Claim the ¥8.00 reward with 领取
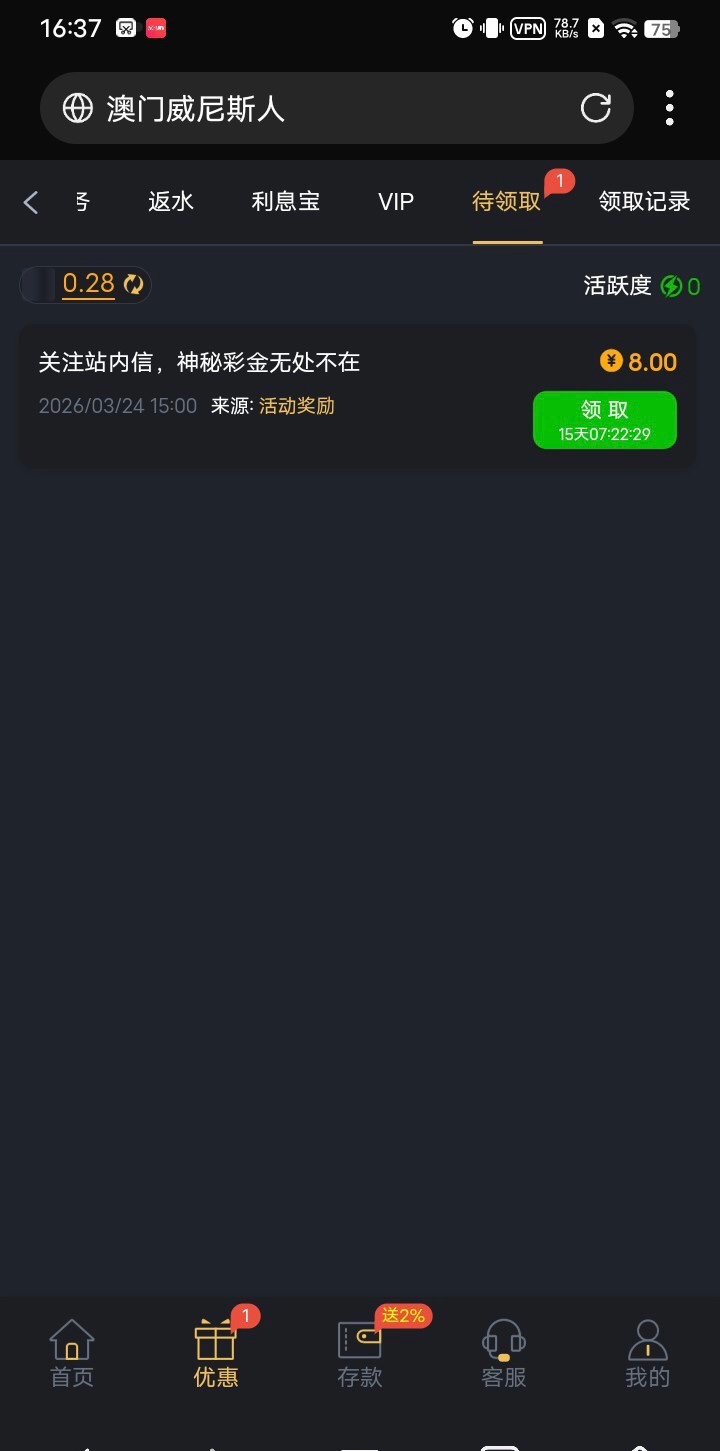This screenshot has height=1451, width=720. coord(604,420)
